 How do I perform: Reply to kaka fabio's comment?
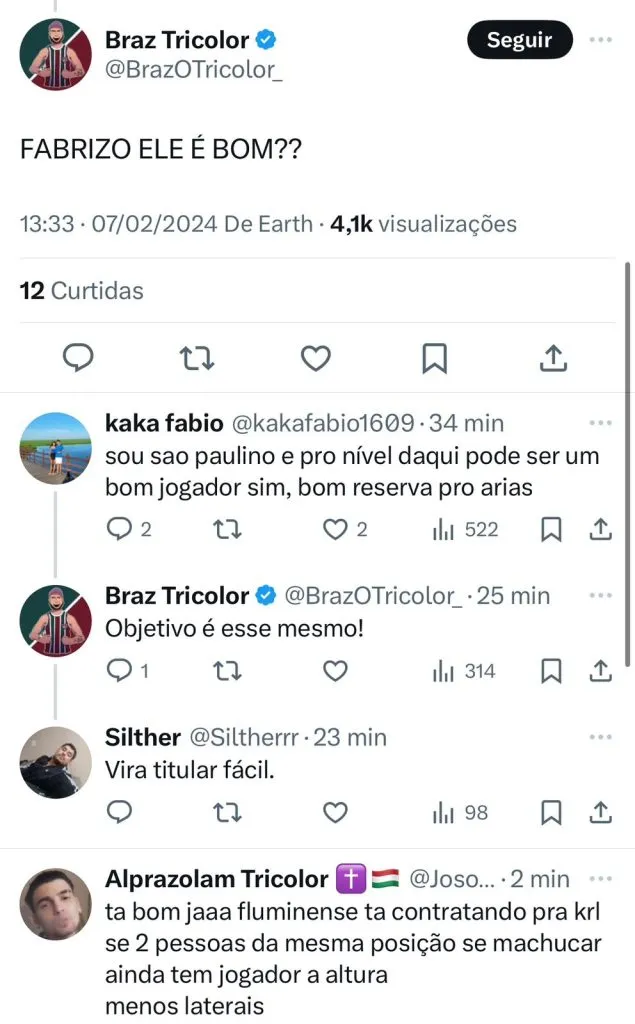(x=120, y=529)
